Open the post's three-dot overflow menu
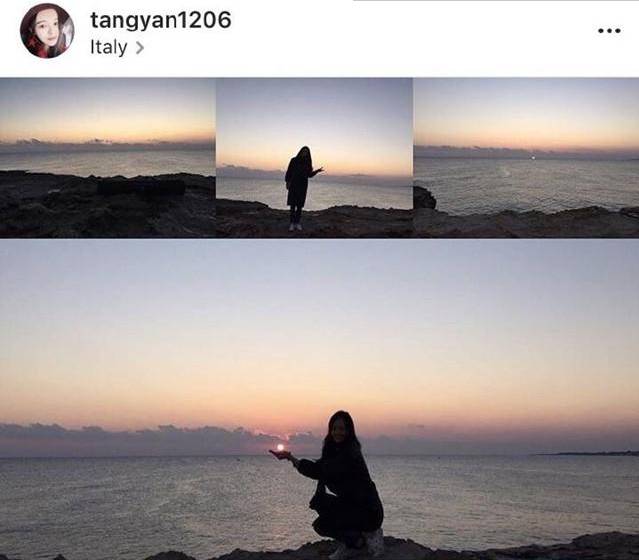Image resolution: width=639 pixels, height=560 pixels. [608, 31]
